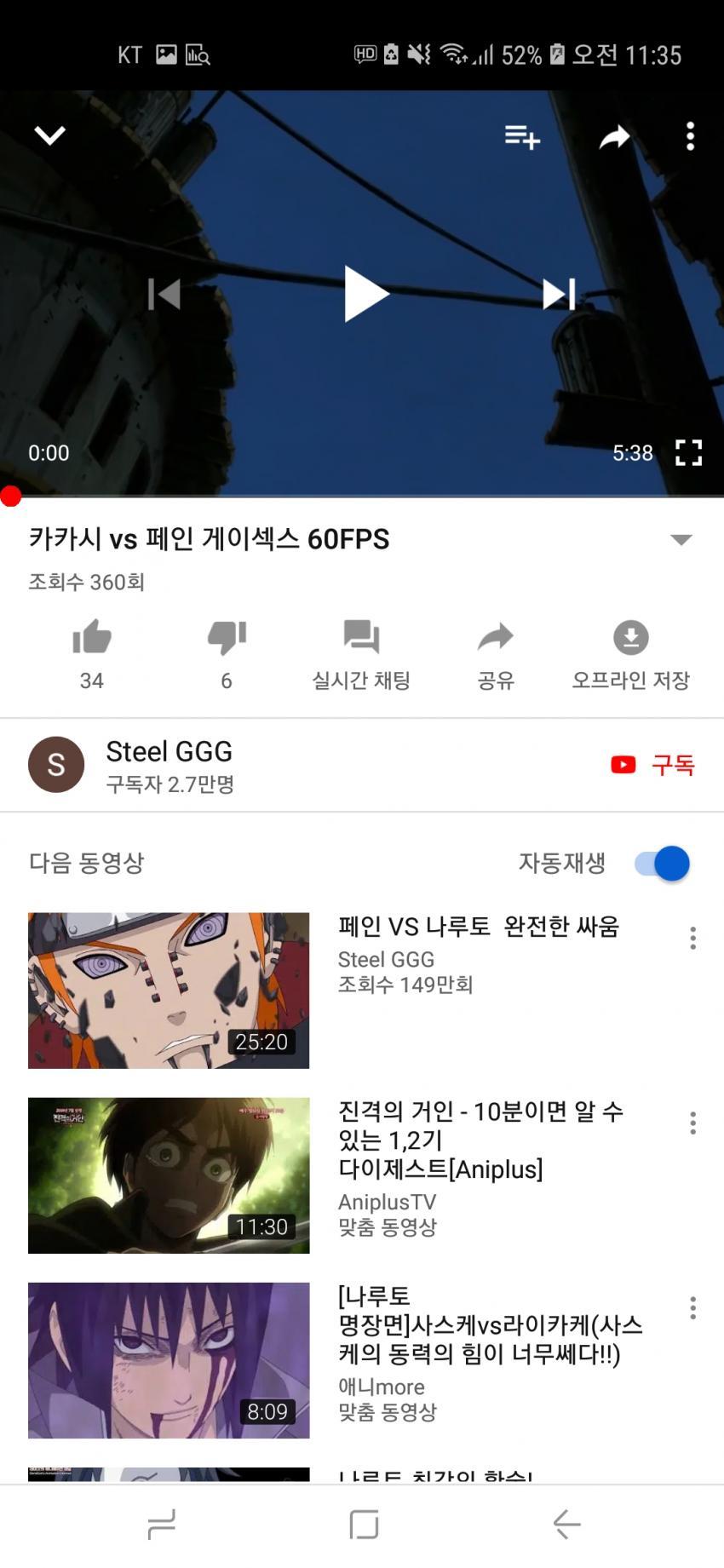Open options for 진격의 거인 video
The image size is (724, 1568).
[x=692, y=1123]
